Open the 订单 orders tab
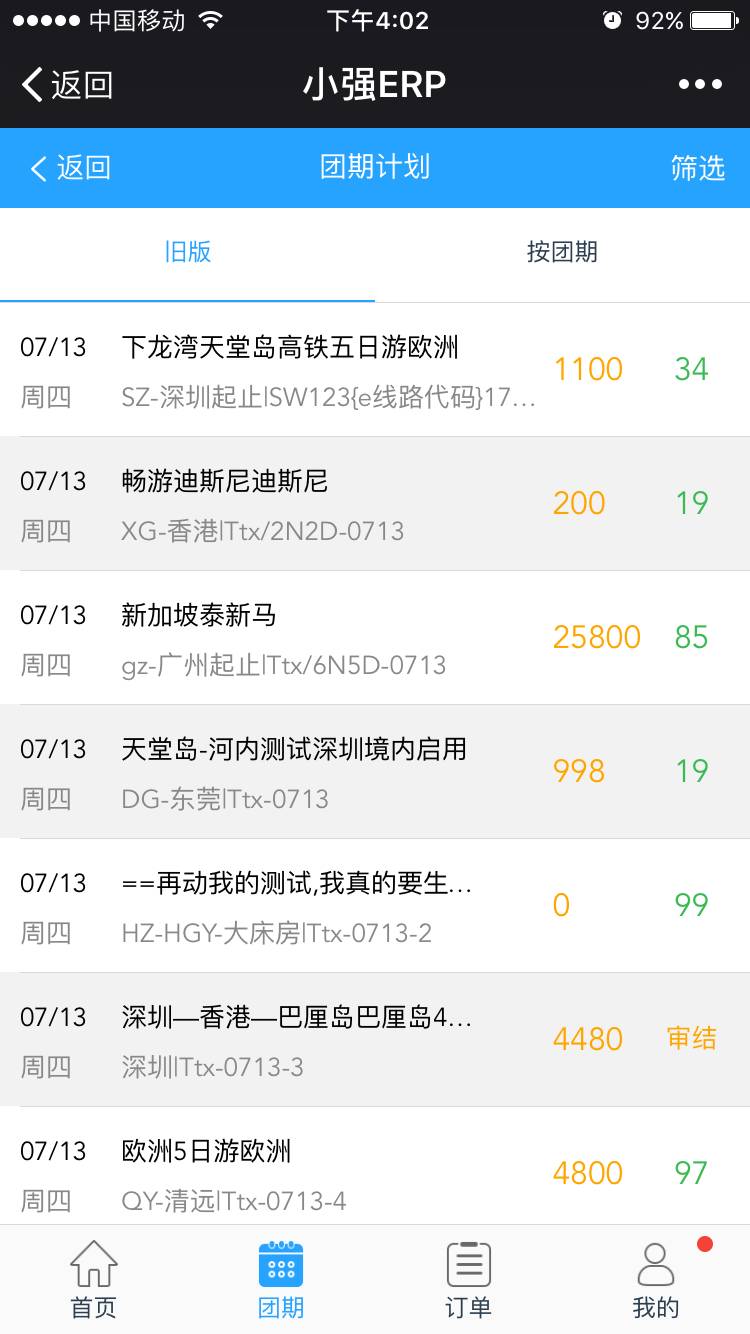 [468, 1280]
